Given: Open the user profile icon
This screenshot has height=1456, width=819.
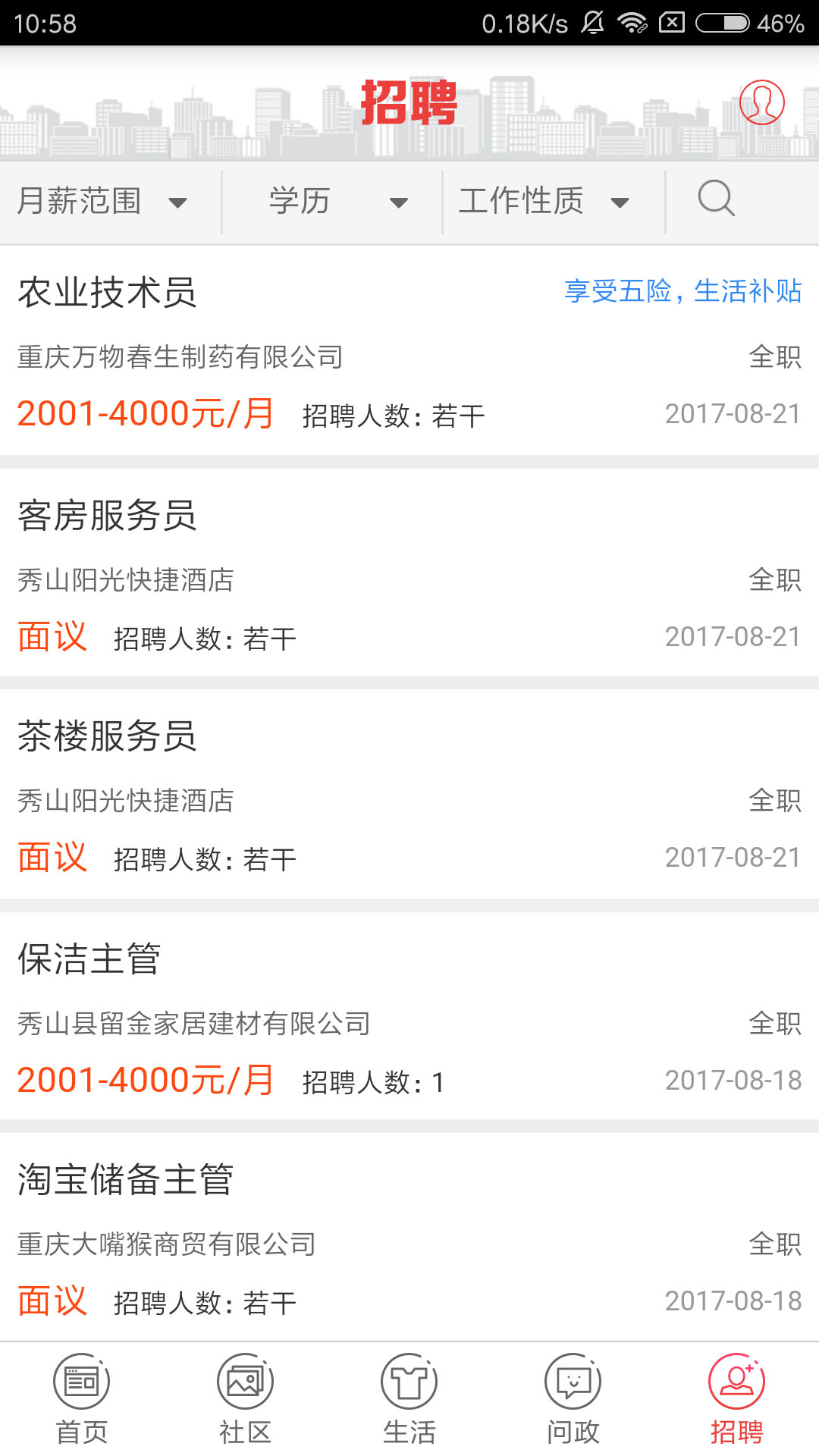Looking at the screenshot, I should tap(761, 102).
